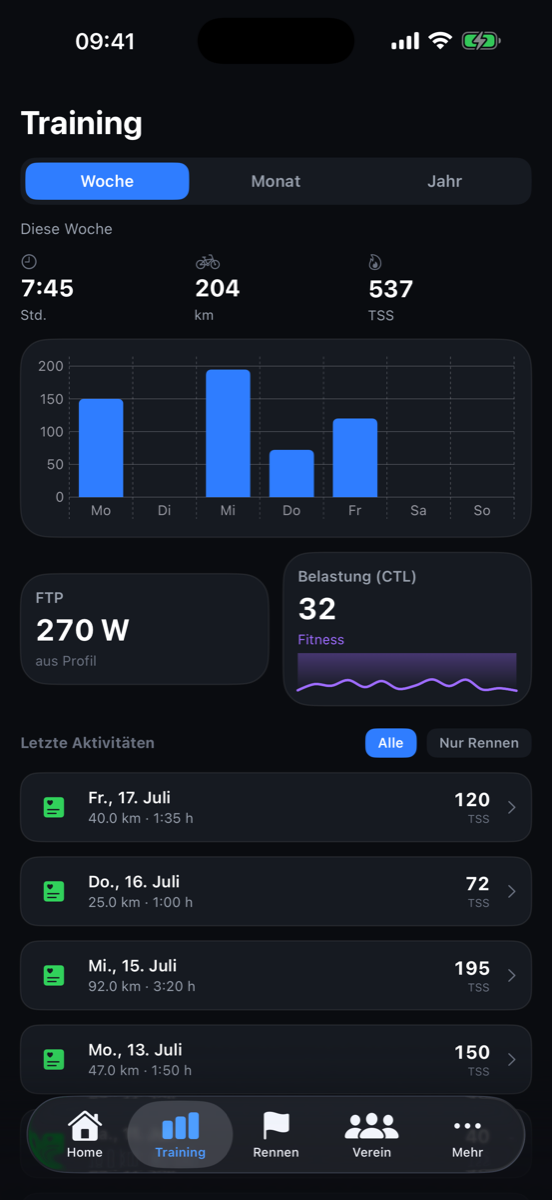Open the Fr., 17. Juli activity
Viewport: 552px width, 1200px height.
276,807
